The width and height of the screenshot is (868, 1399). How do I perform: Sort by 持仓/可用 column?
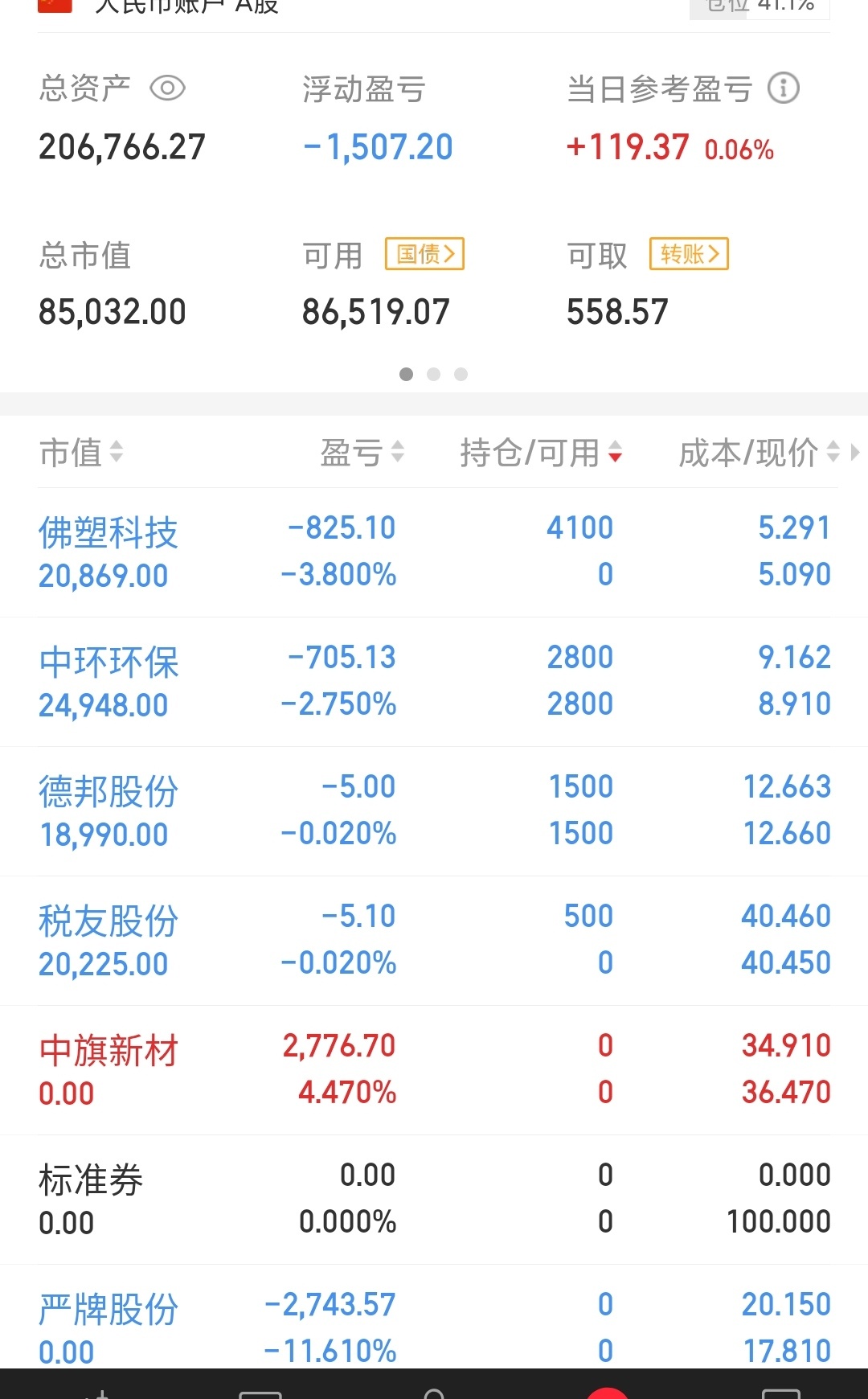[541, 452]
